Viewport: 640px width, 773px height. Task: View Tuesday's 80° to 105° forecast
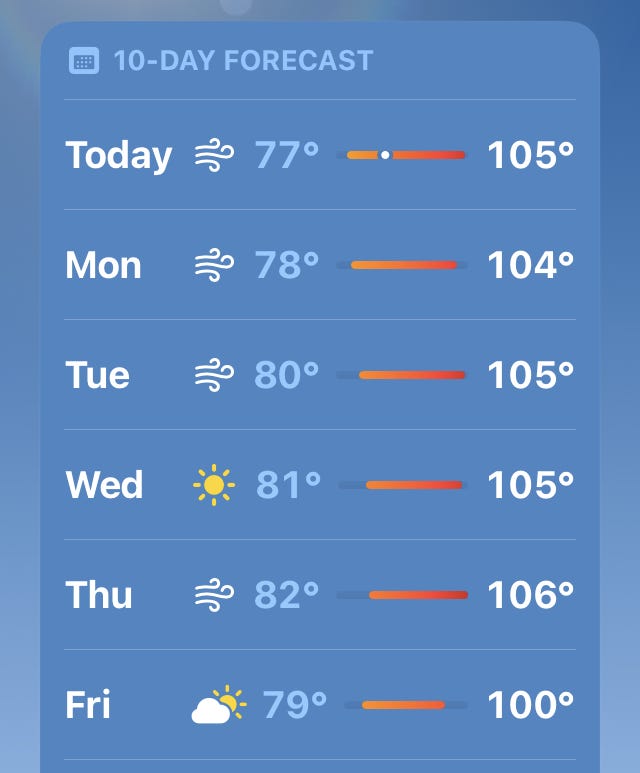point(320,375)
